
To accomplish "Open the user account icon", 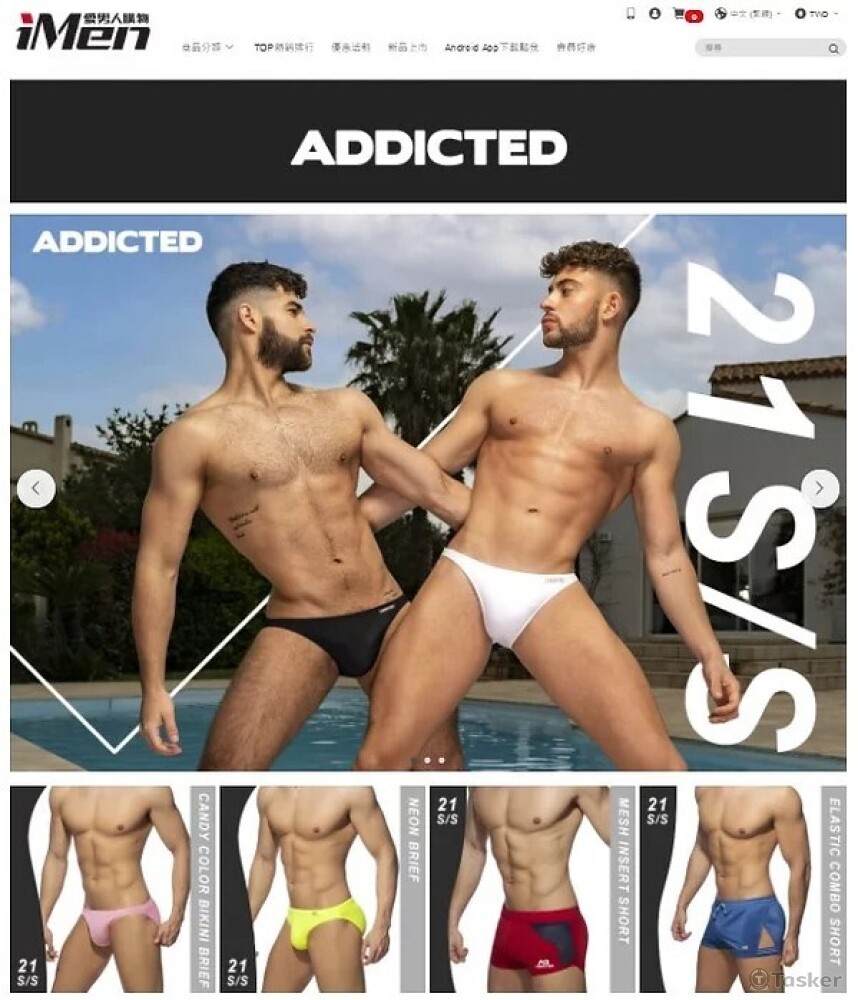I will [x=655, y=14].
